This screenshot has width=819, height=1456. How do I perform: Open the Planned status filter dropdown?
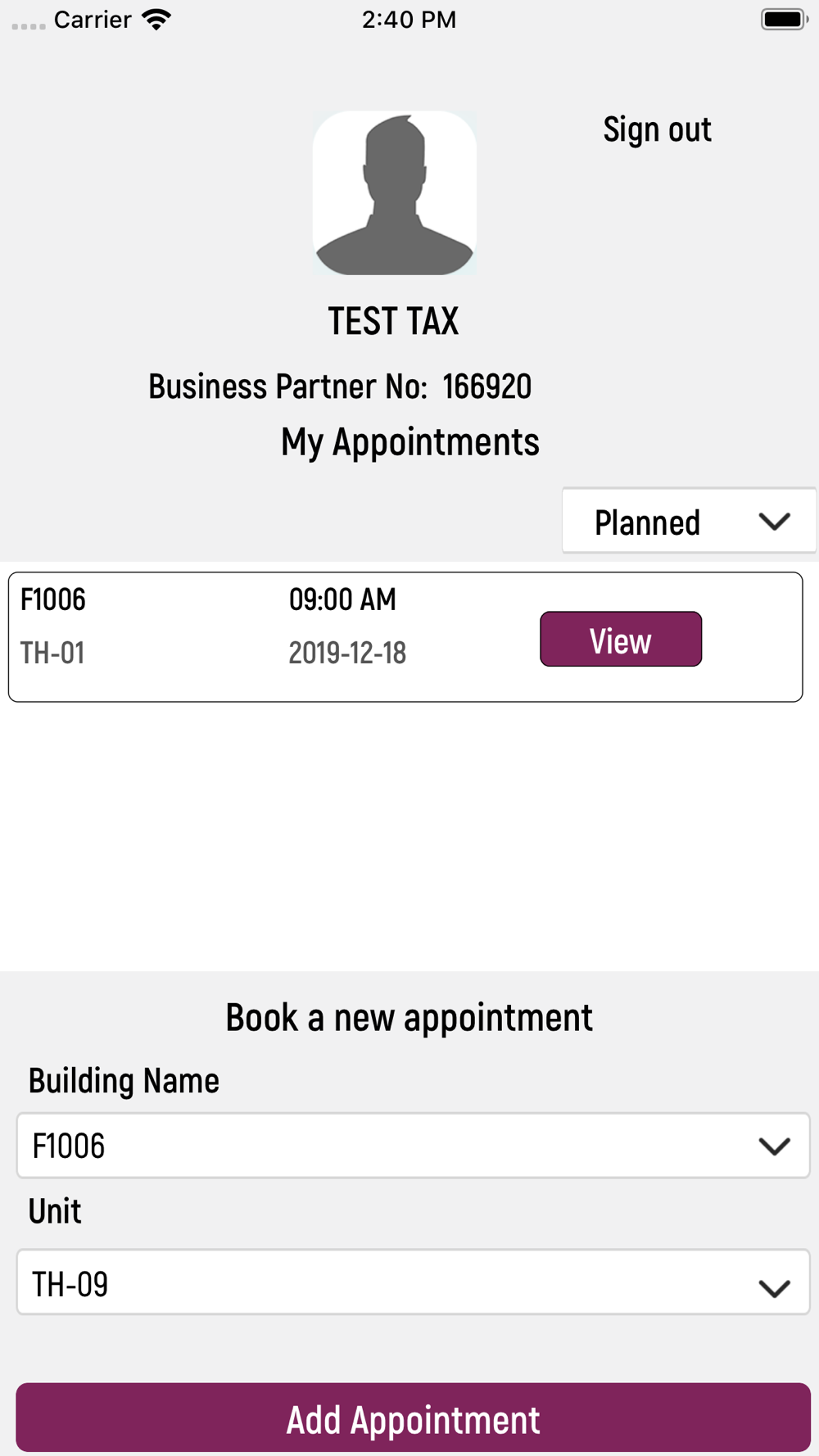pyautogui.click(x=689, y=521)
